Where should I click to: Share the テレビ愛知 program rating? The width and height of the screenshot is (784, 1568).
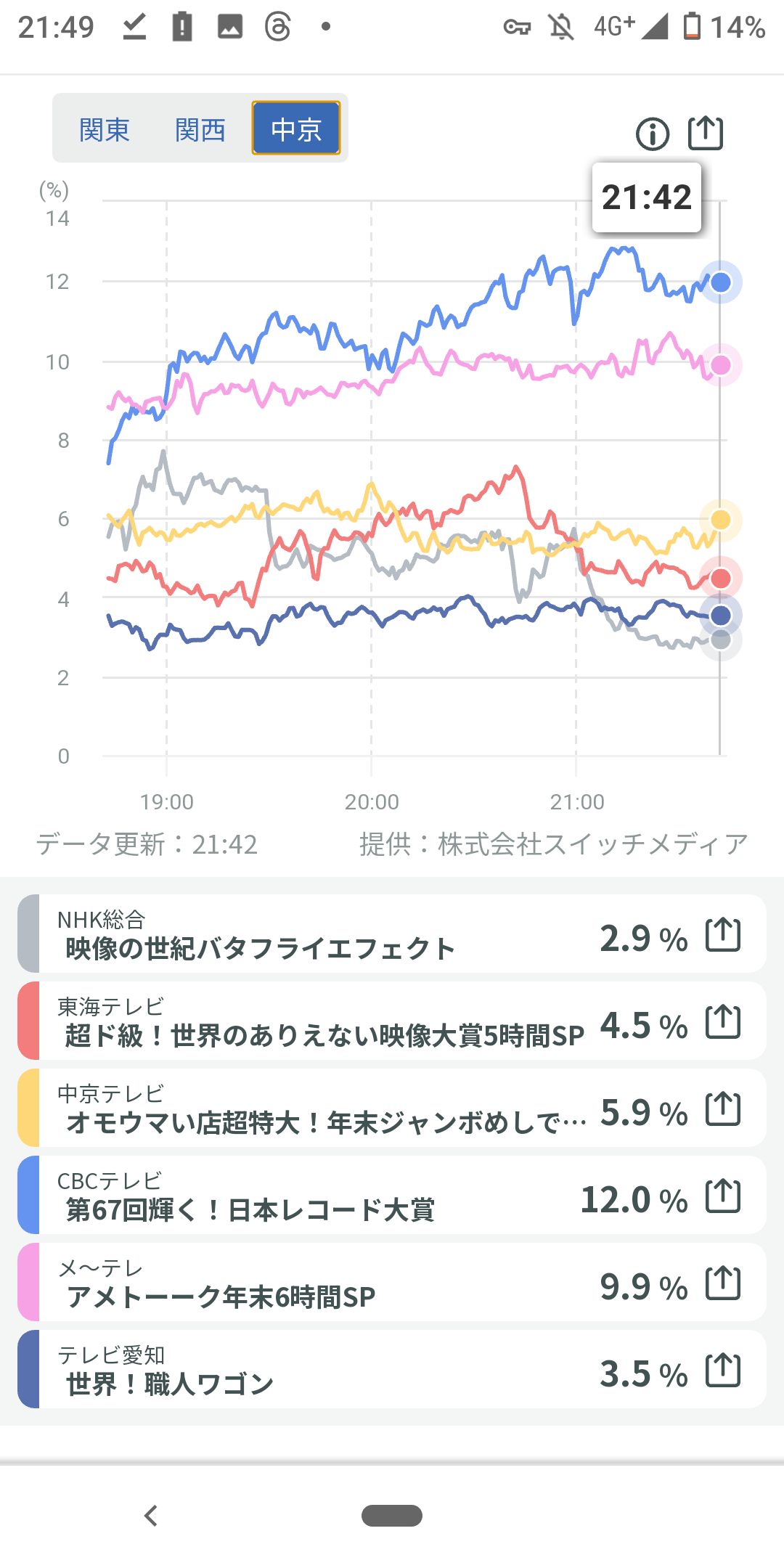tap(723, 1370)
